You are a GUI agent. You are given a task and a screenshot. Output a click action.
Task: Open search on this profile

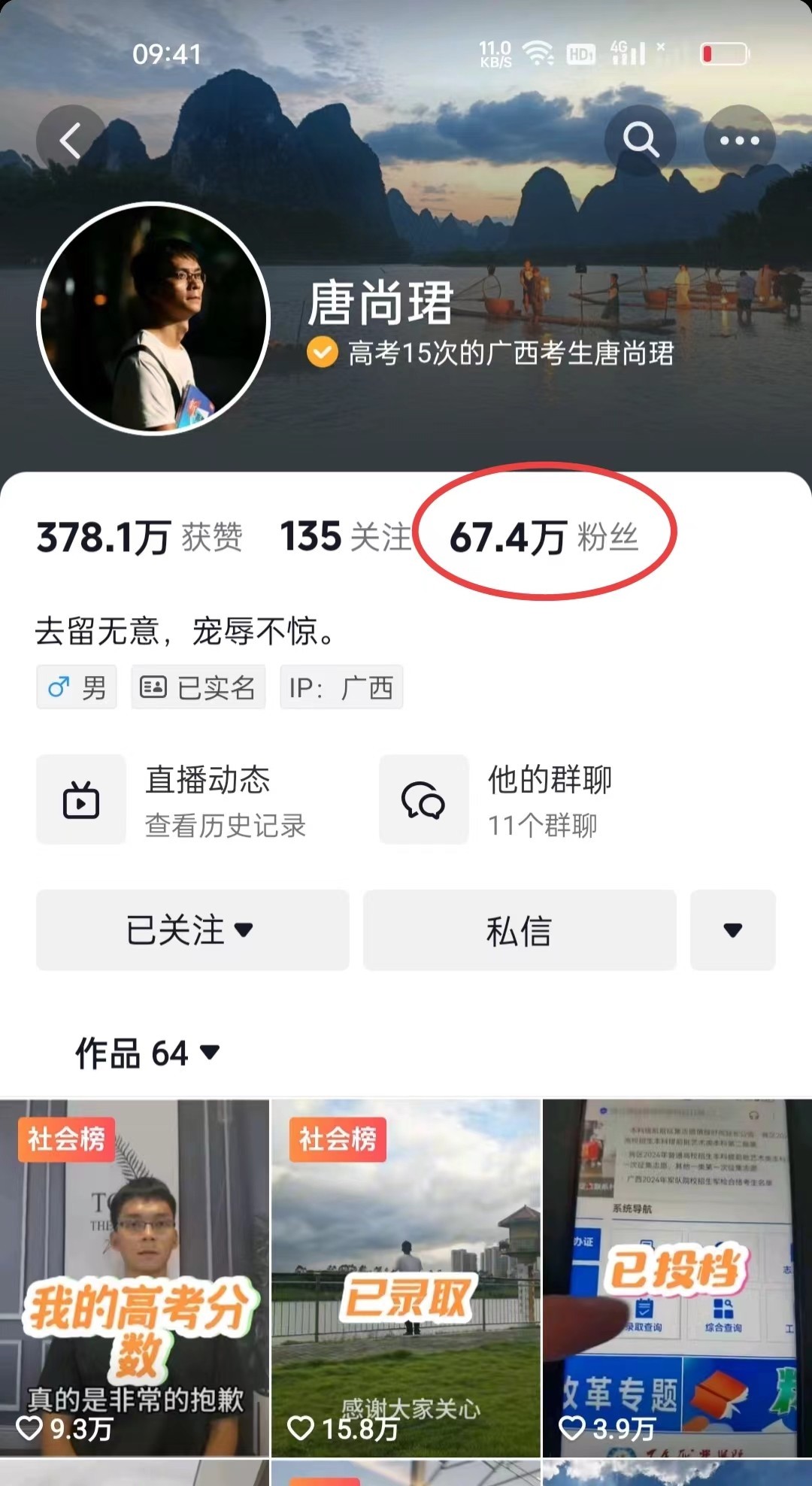coord(641,141)
